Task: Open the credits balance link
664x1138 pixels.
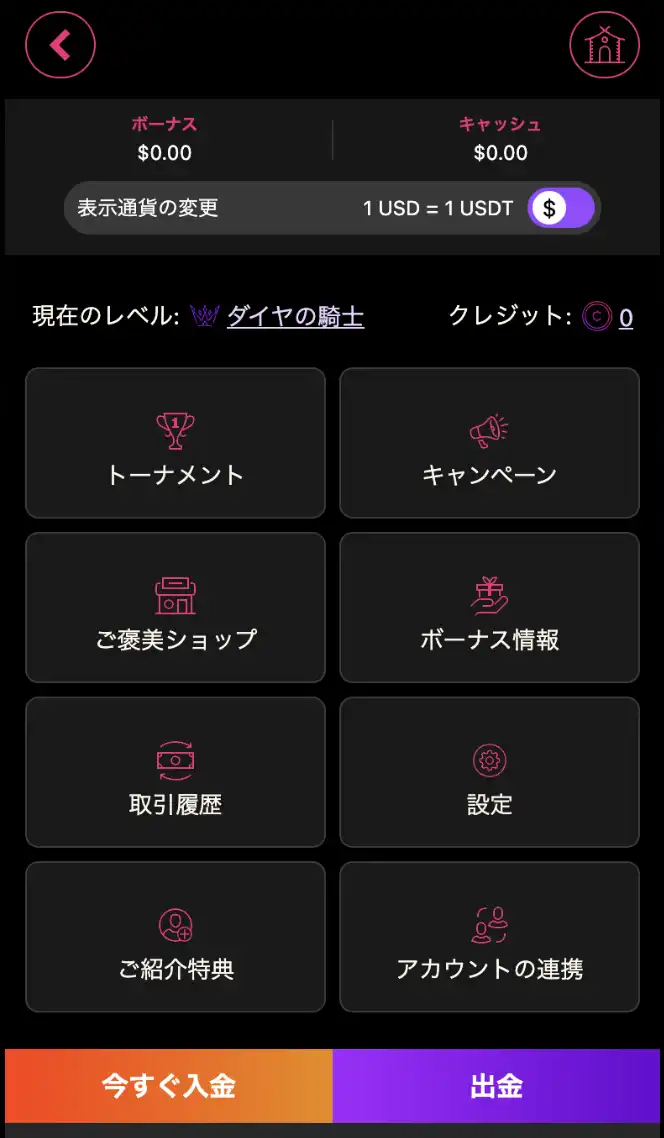Action: click(625, 318)
